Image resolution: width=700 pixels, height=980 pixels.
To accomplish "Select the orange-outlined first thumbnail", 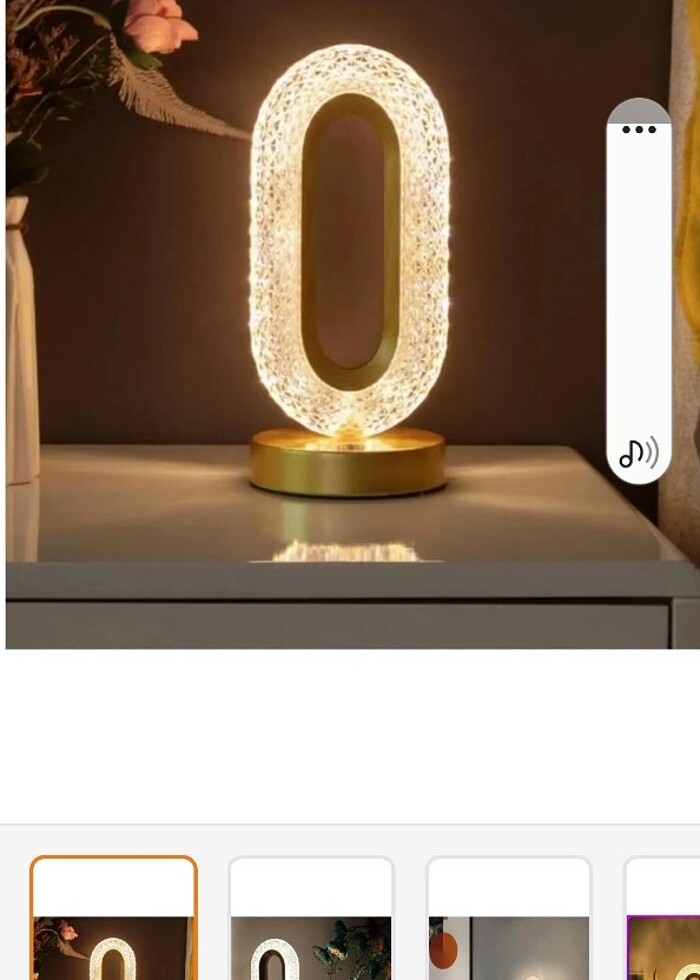I will coord(113,920).
